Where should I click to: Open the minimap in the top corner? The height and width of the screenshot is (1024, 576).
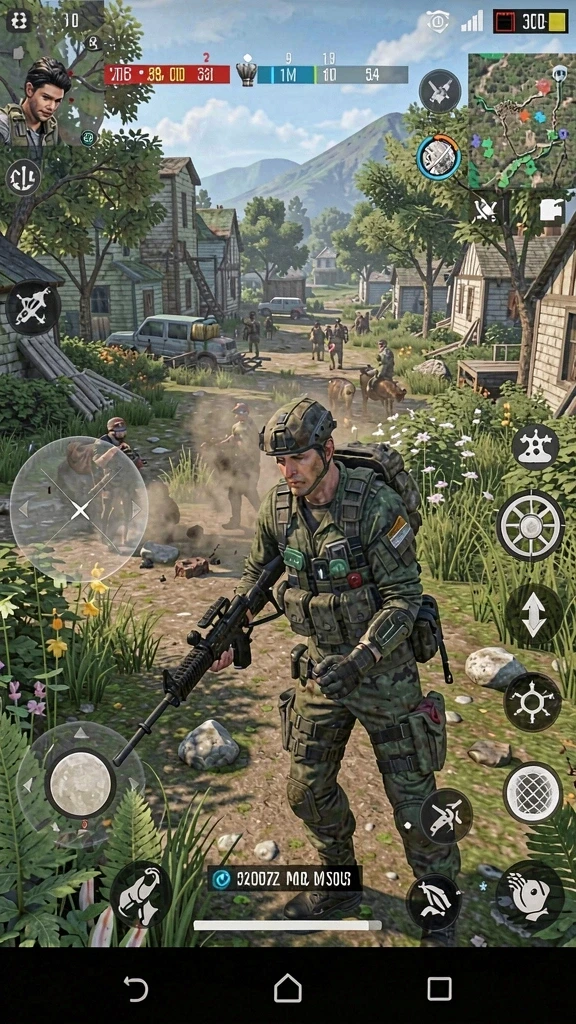pyautogui.click(x=522, y=121)
